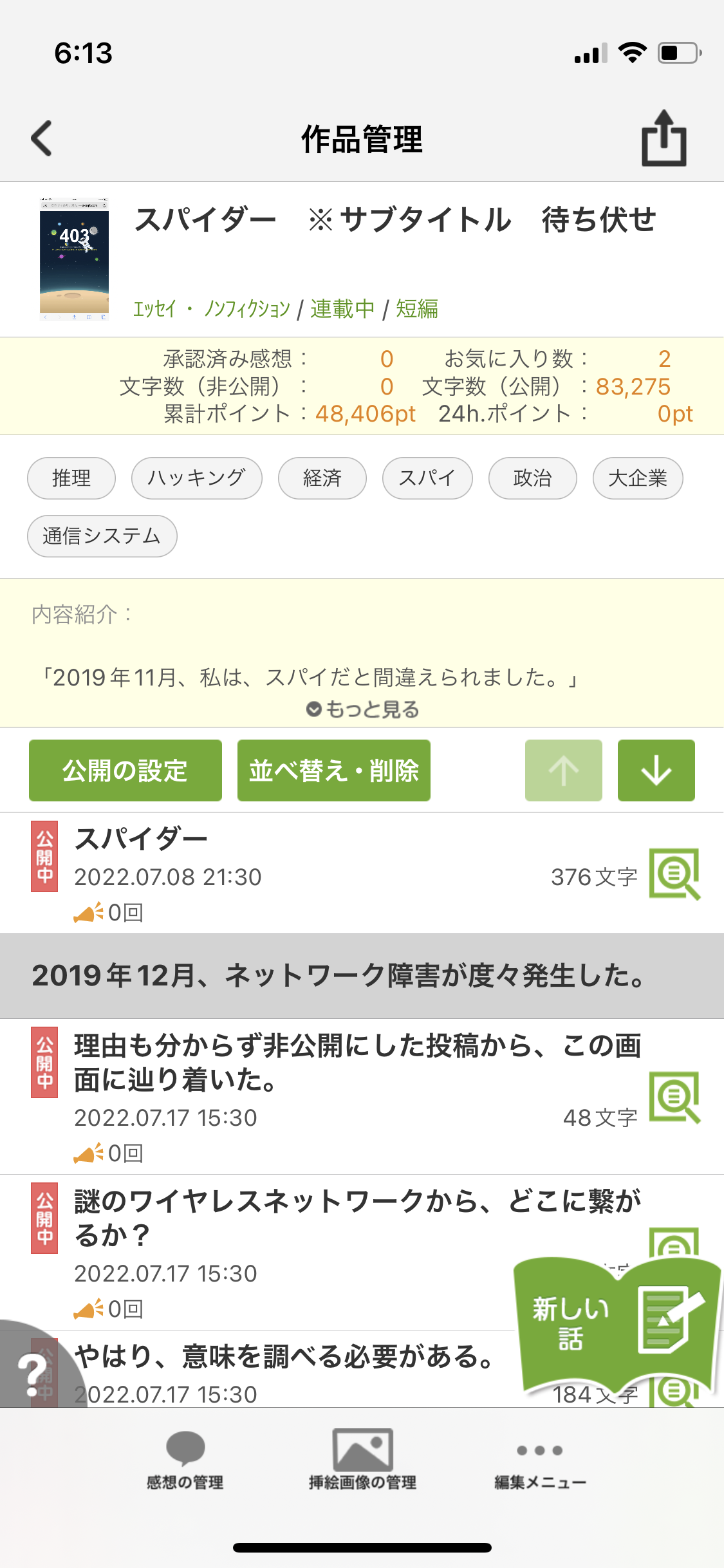Screen dimensions: 724x1568
Task: Share this work via share icon
Action: pyautogui.click(x=664, y=138)
